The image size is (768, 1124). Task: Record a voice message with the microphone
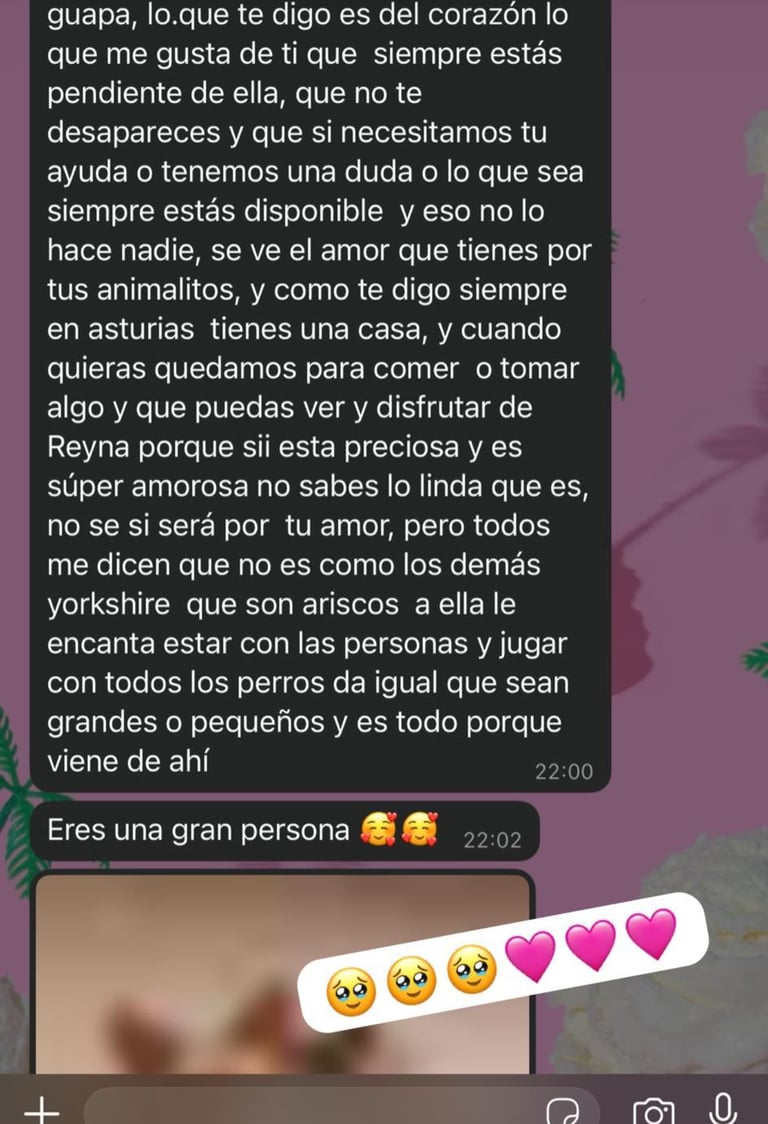(722, 1108)
